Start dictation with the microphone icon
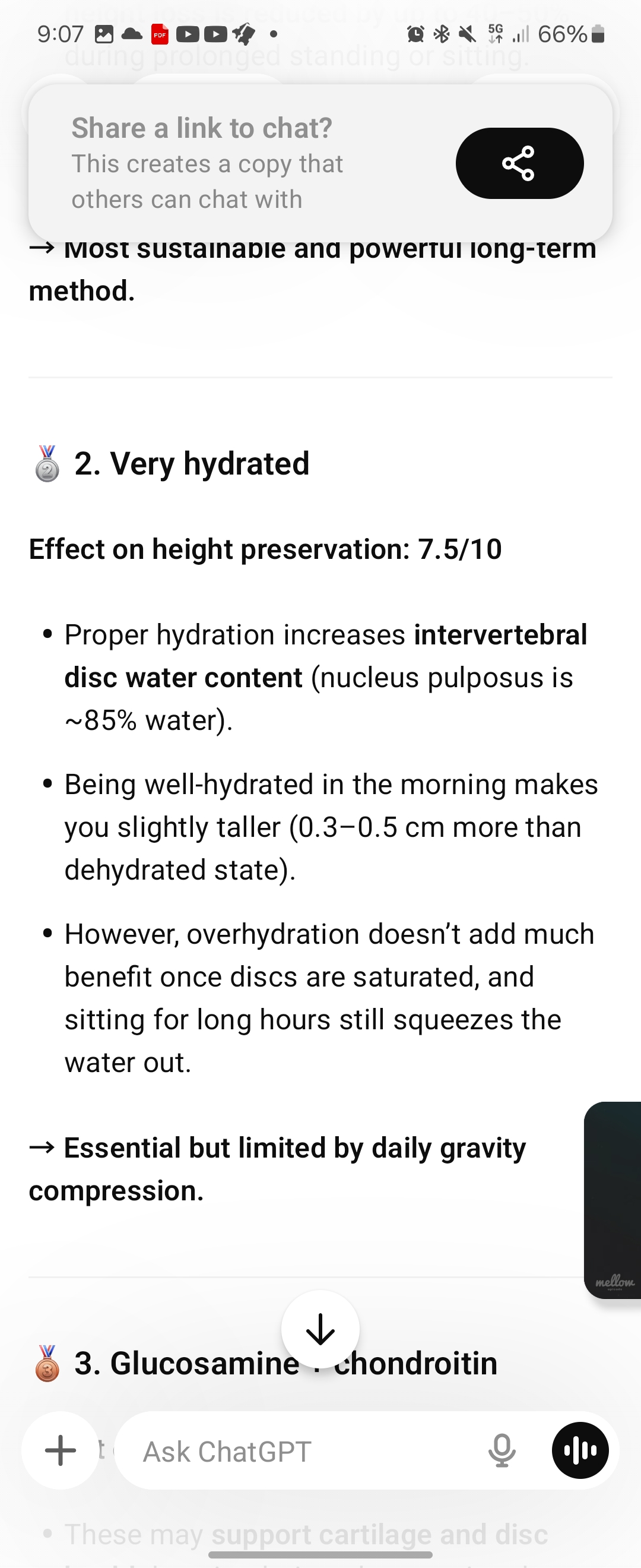 502,1450
